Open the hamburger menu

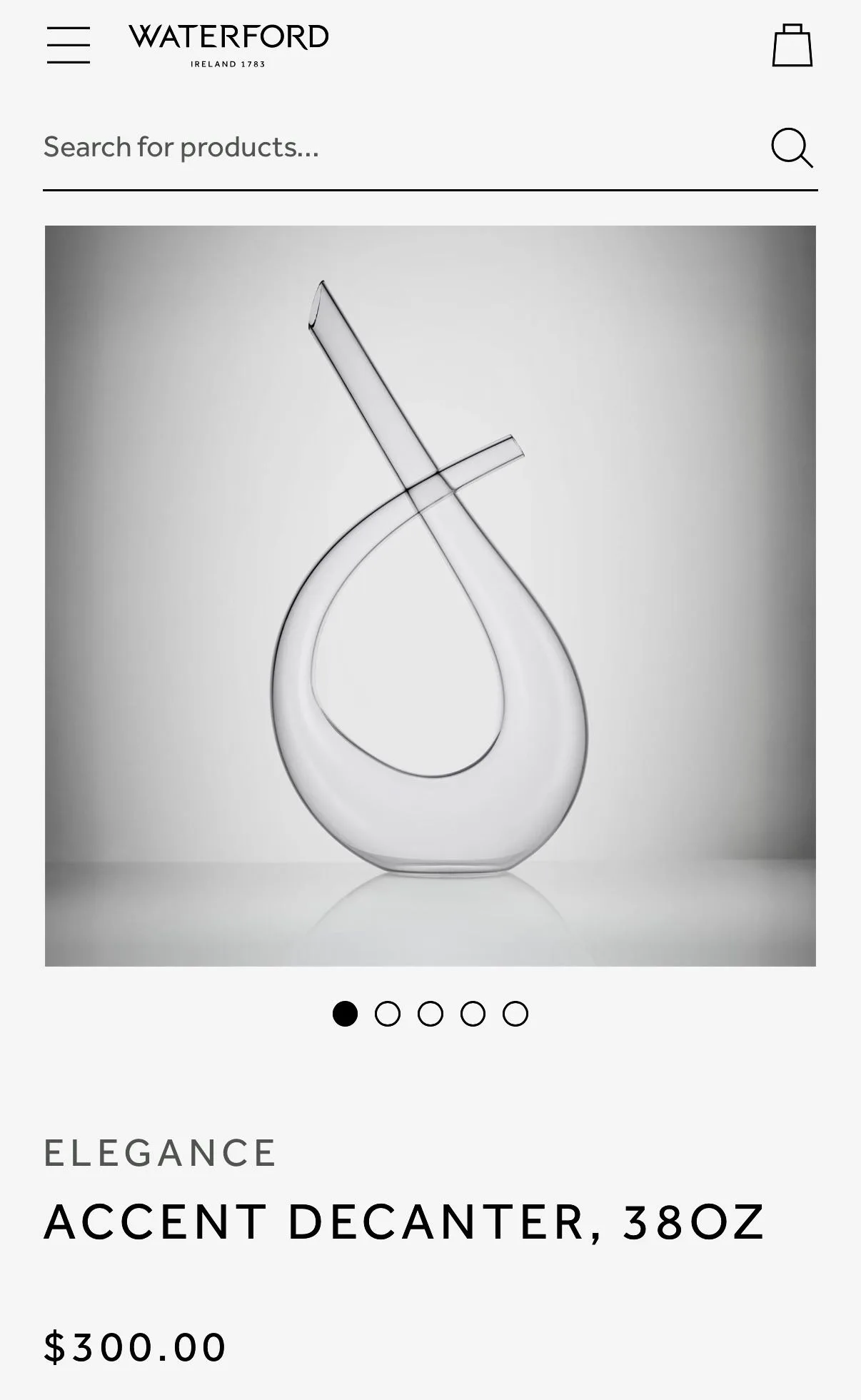69,45
